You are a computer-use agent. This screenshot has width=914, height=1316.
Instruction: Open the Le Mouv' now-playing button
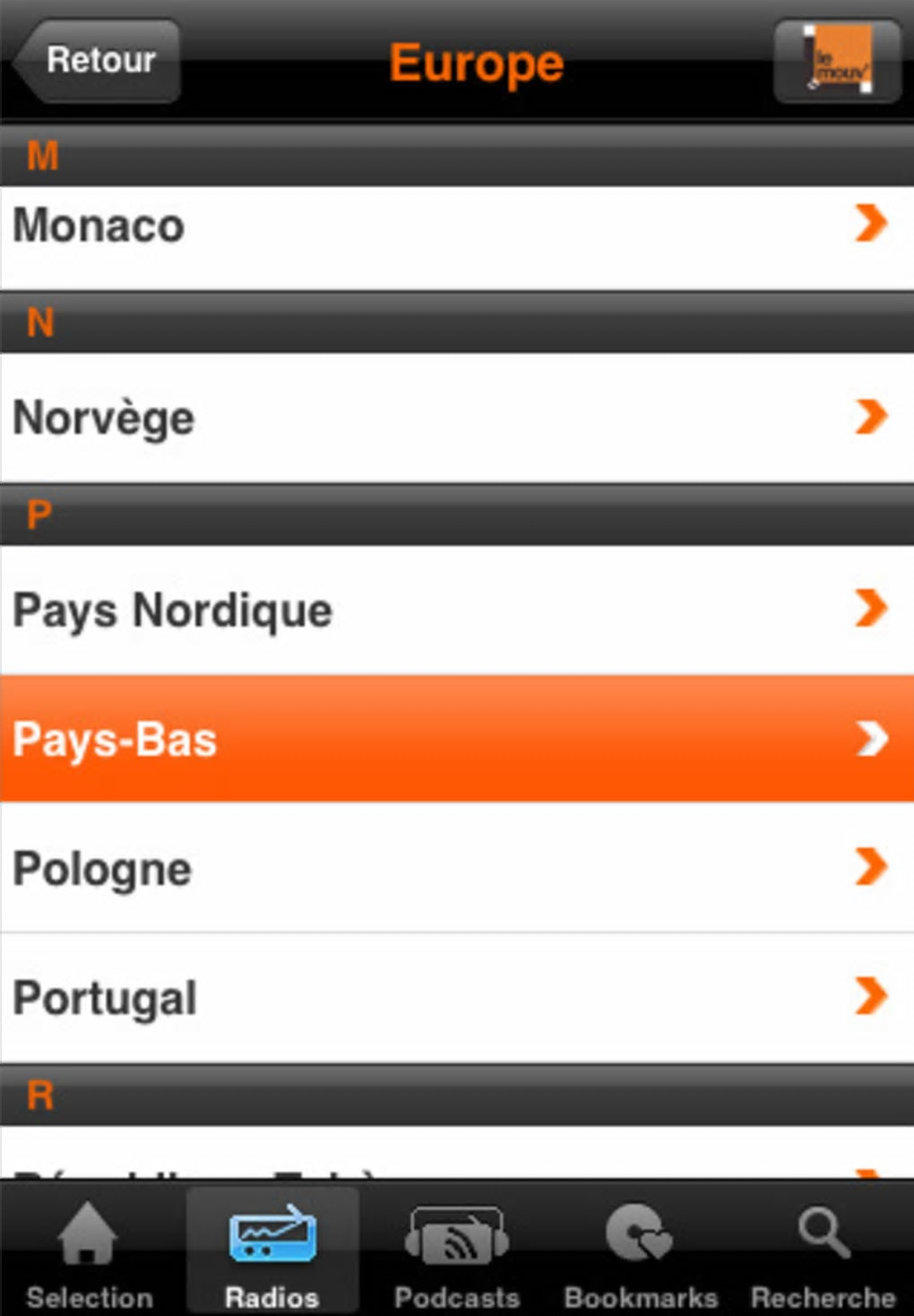(x=837, y=61)
